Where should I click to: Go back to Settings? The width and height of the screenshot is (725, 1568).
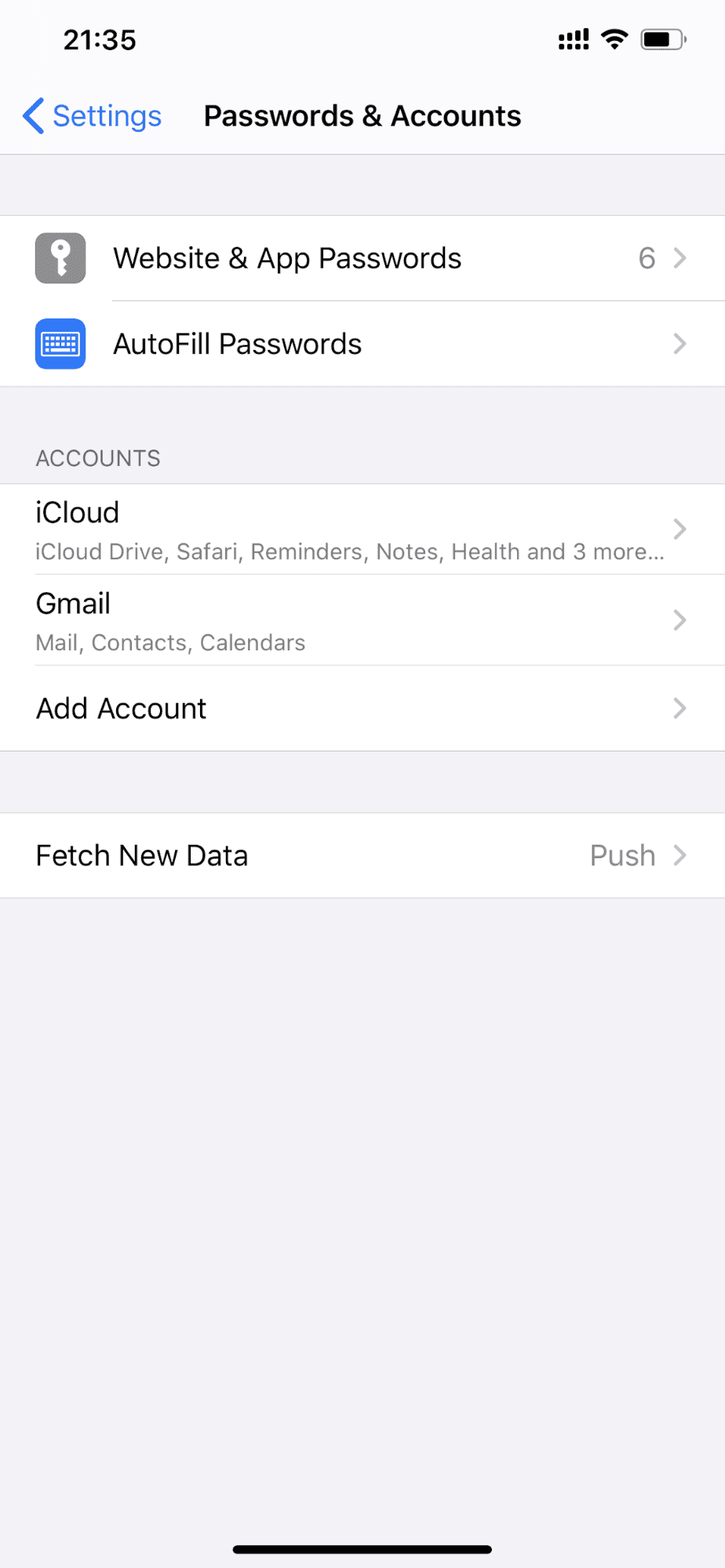point(92,116)
